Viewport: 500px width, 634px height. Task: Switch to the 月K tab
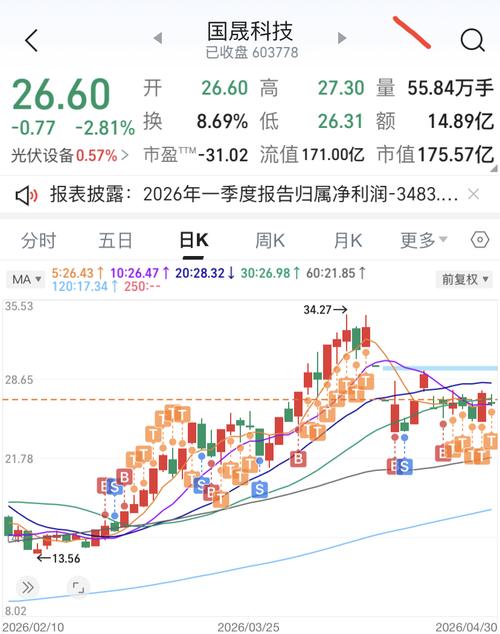click(x=348, y=241)
